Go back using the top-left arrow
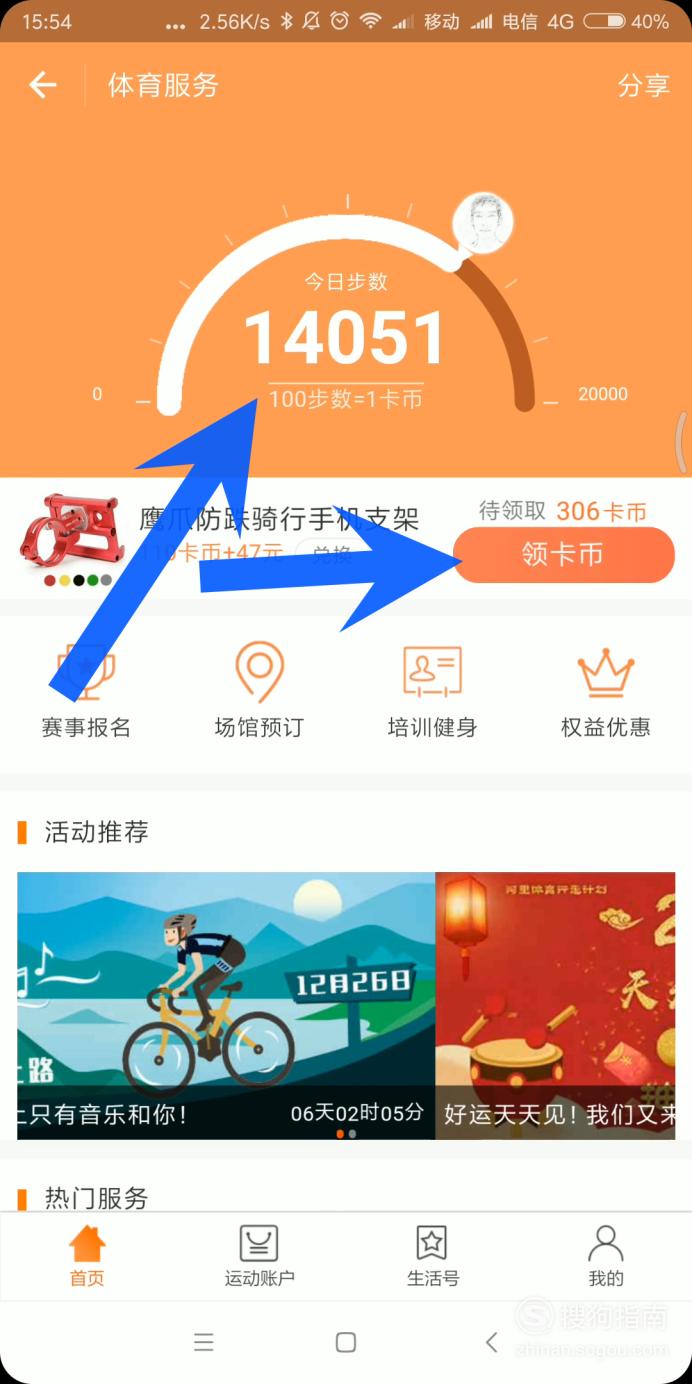Image resolution: width=692 pixels, height=1384 pixels. pos(42,85)
